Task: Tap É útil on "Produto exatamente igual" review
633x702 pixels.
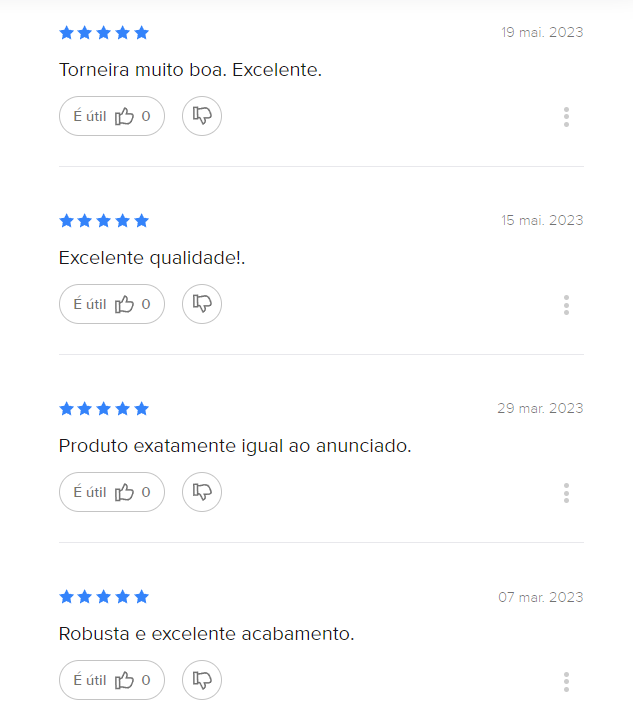Action: pos(111,492)
